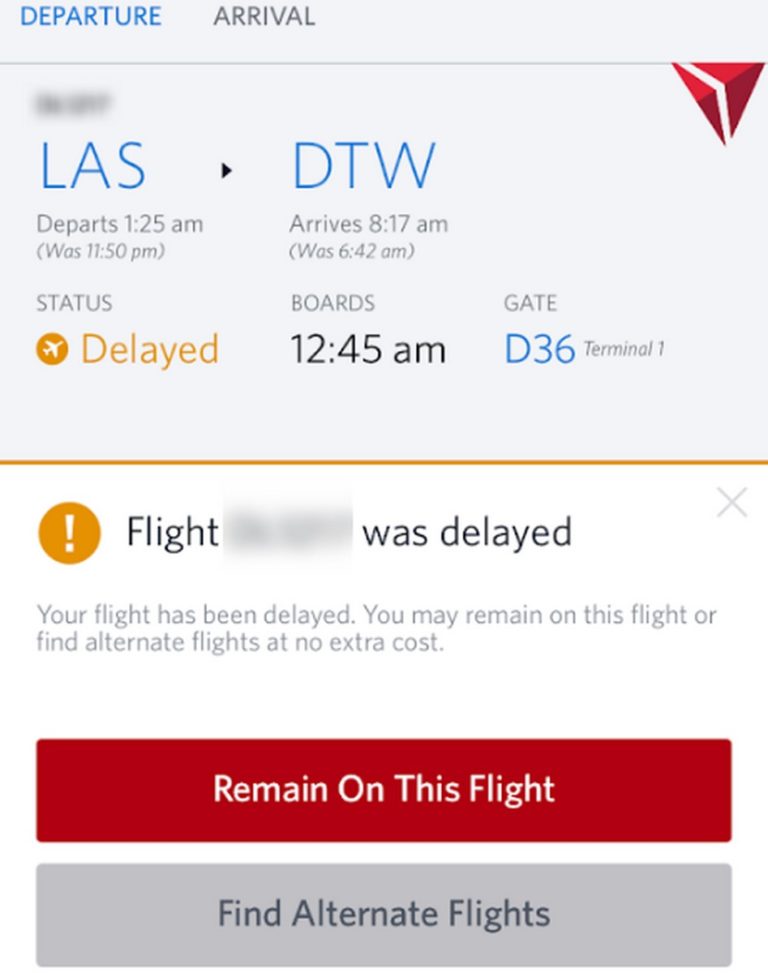
Task: Switch to the DEPARTURE tab
Action: 90,15
